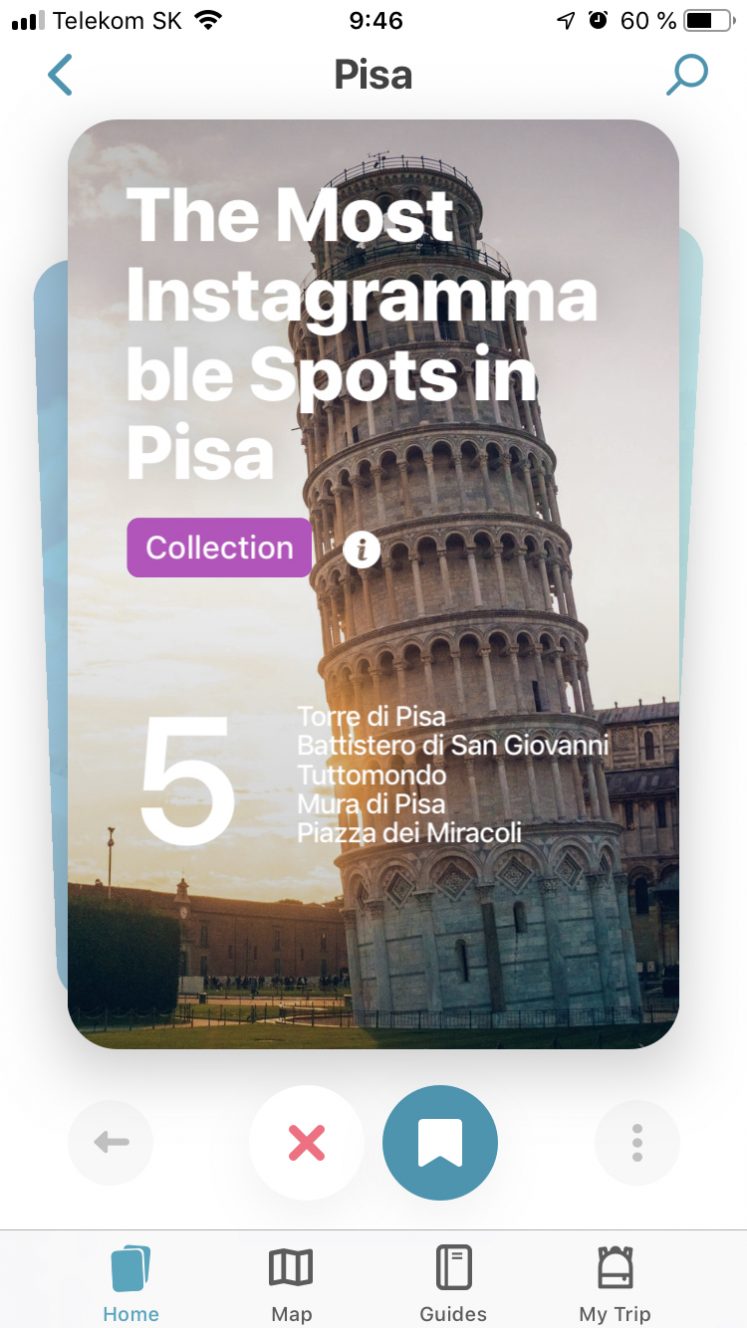Open the search magnifier
The width and height of the screenshot is (747, 1328).
point(687,75)
